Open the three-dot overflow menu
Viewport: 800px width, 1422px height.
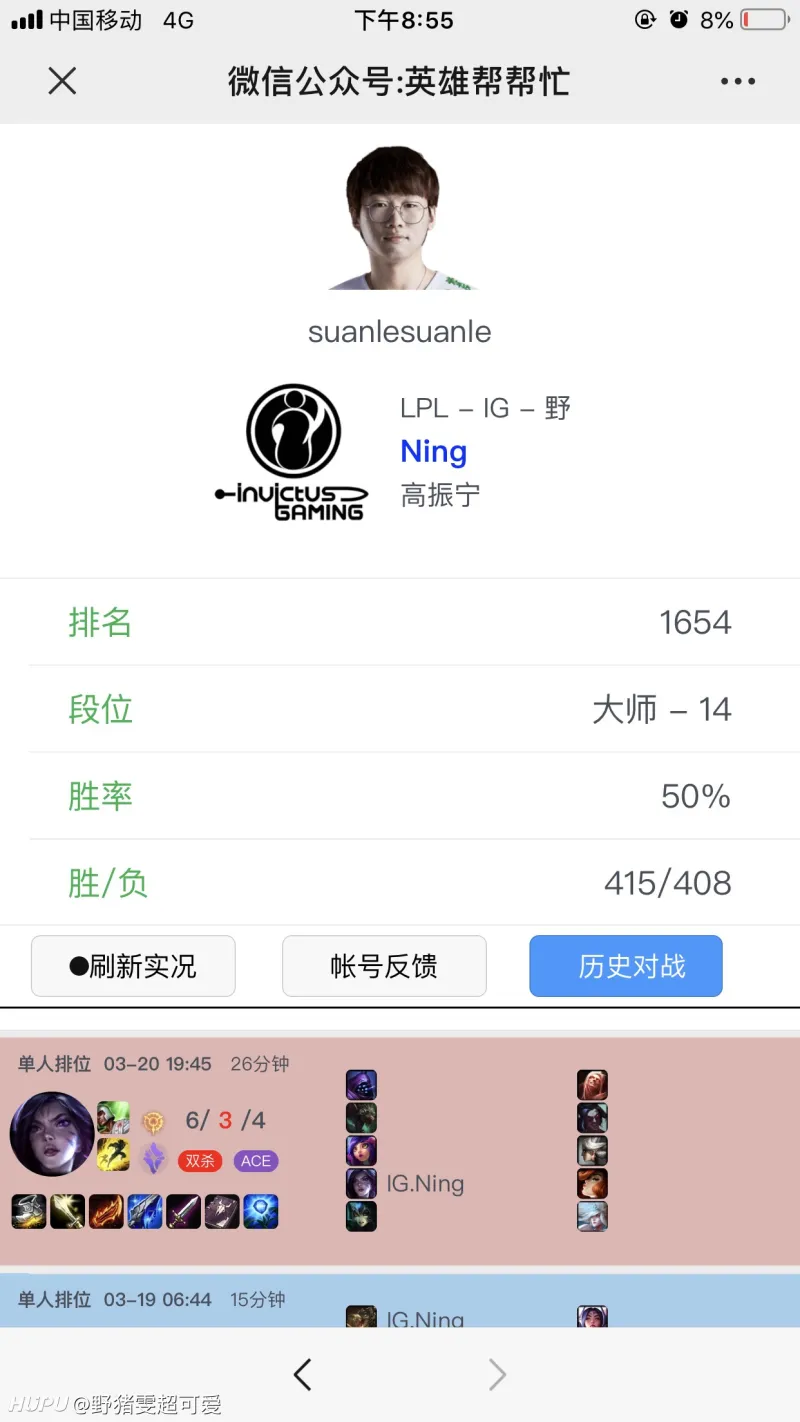pyautogui.click(x=738, y=82)
